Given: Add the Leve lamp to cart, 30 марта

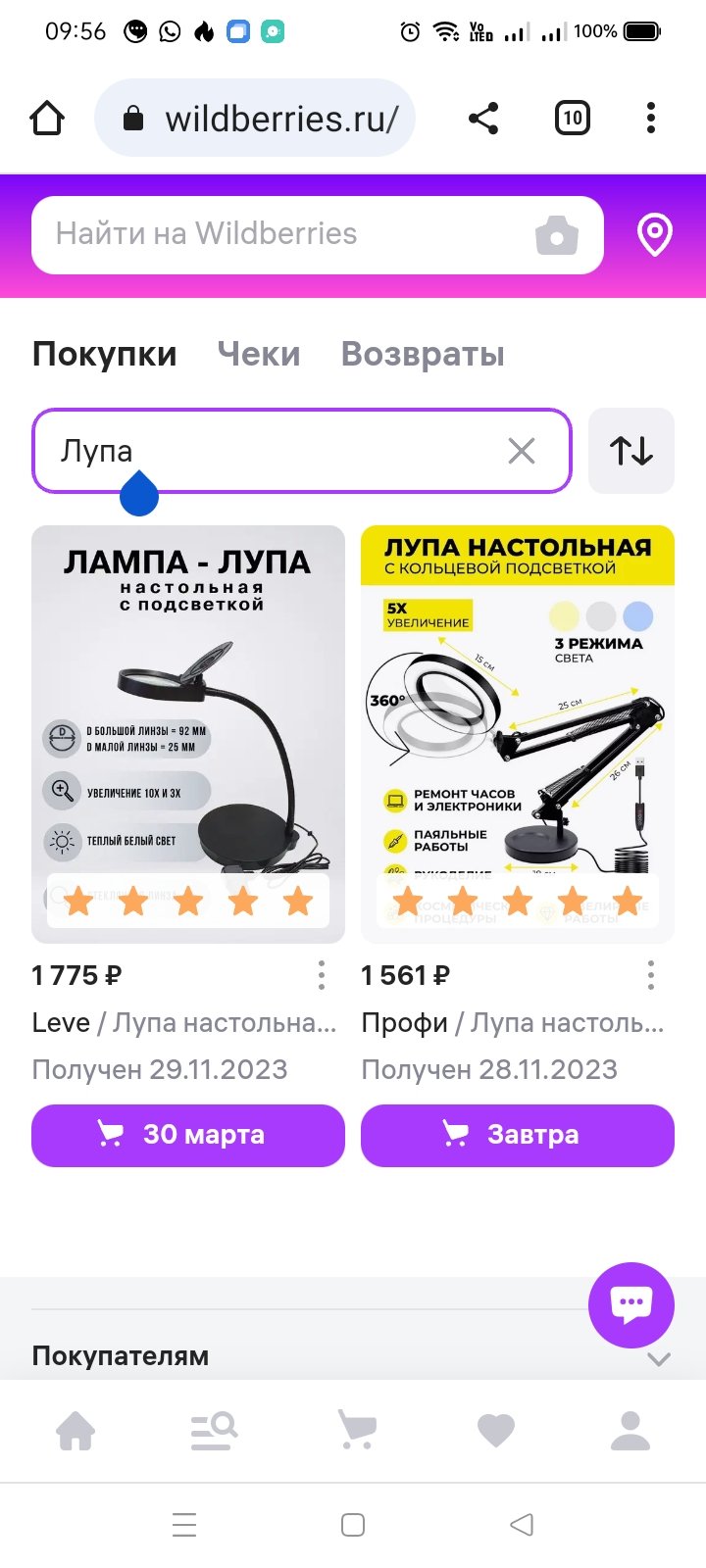Looking at the screenshot, I should 188,1135.
